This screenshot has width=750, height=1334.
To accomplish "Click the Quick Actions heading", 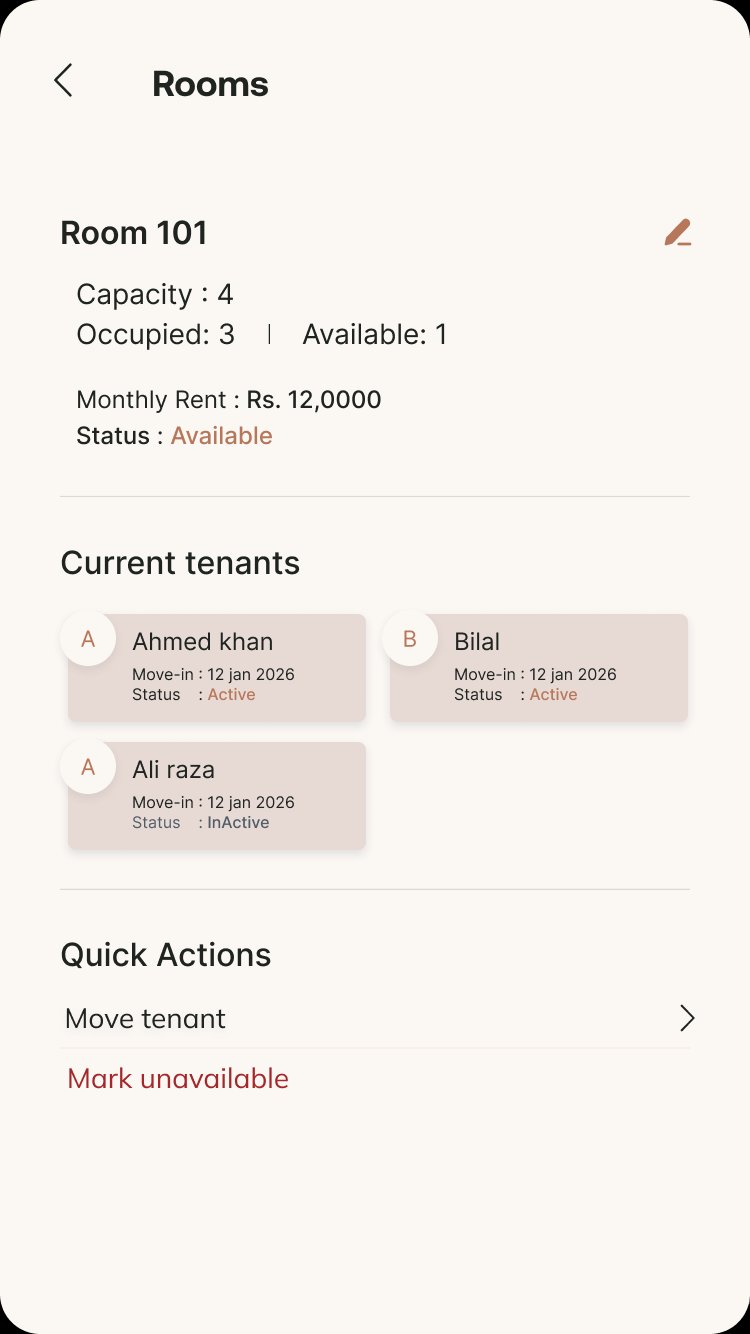I will (166, 954).
